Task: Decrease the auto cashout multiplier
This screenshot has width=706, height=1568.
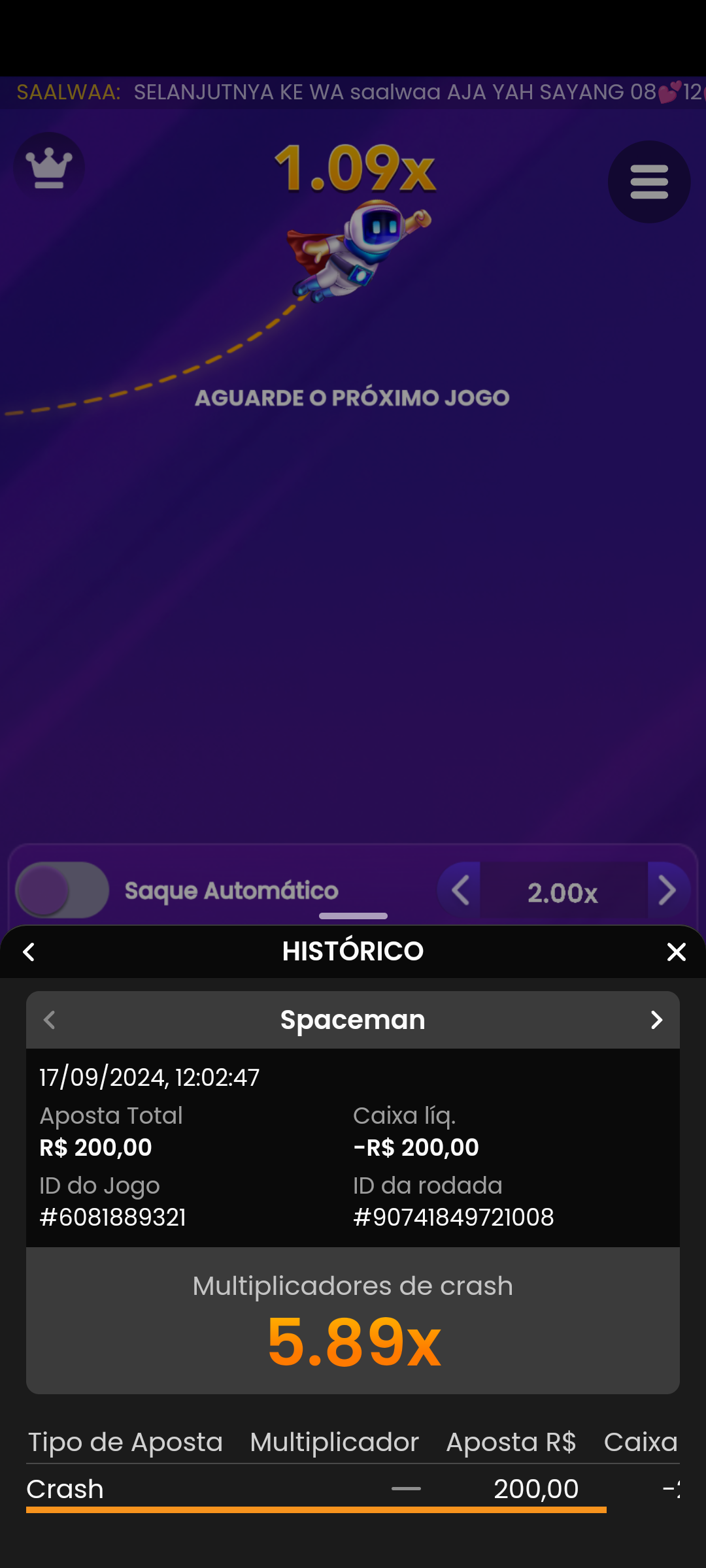Action: [x=460, y=890]
